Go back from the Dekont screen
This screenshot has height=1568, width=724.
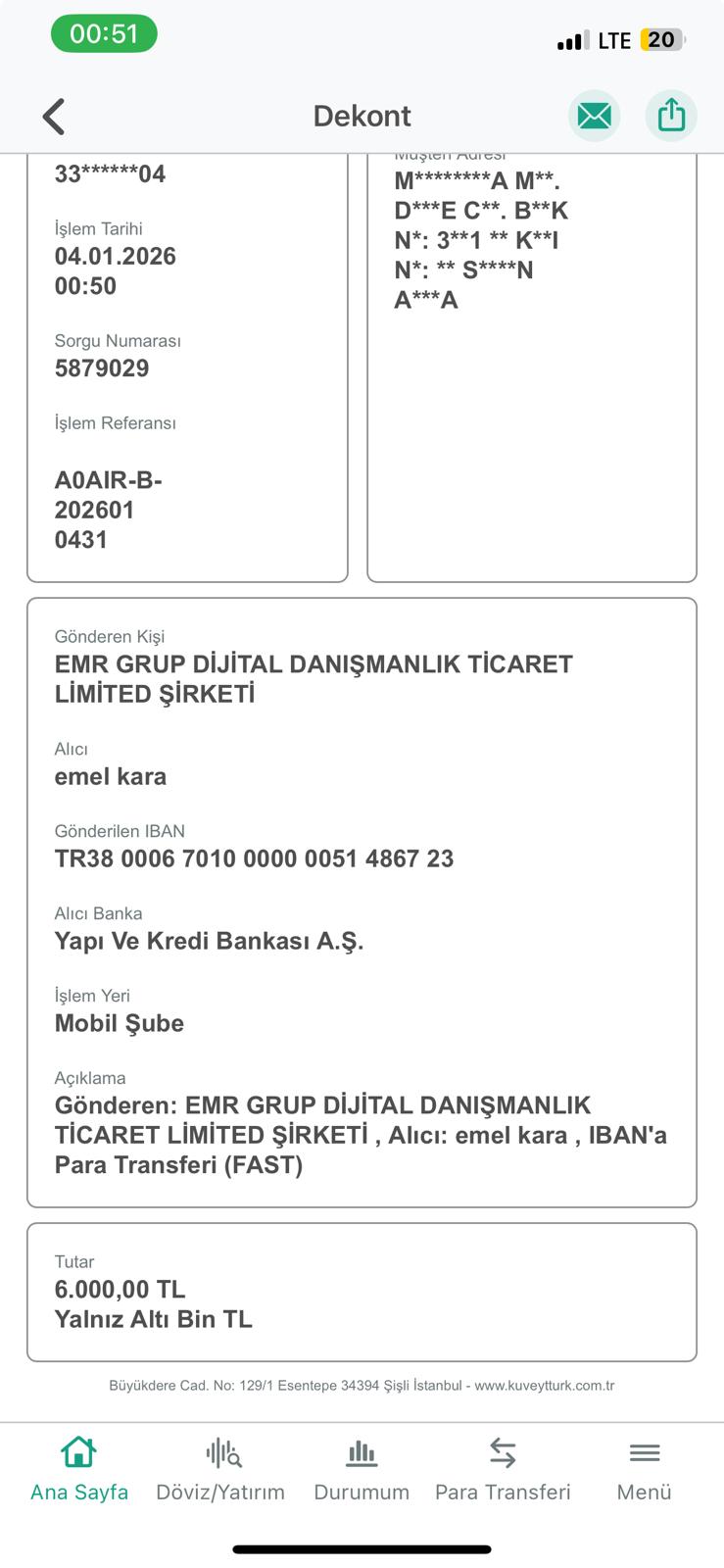tap(54, 116)
